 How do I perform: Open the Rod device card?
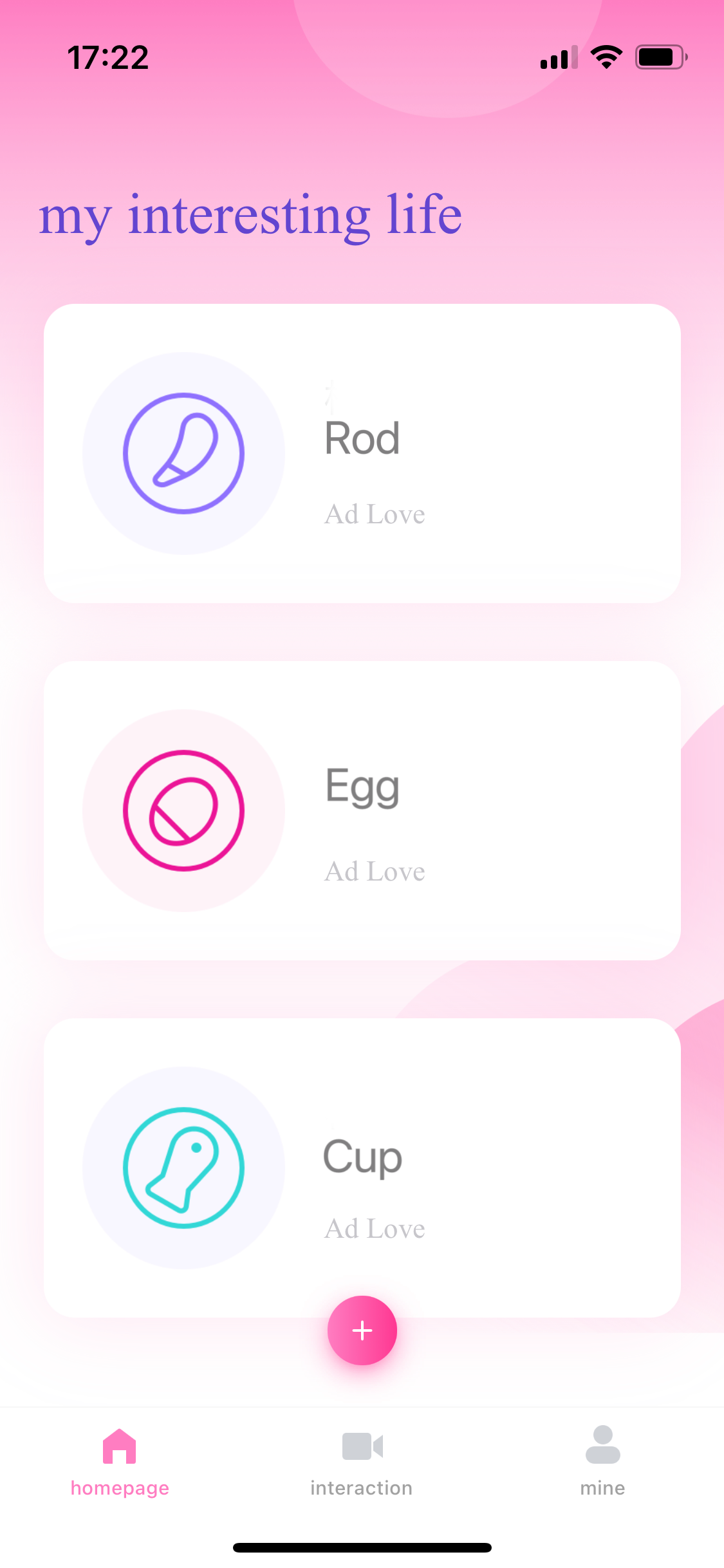pos(362,453)
